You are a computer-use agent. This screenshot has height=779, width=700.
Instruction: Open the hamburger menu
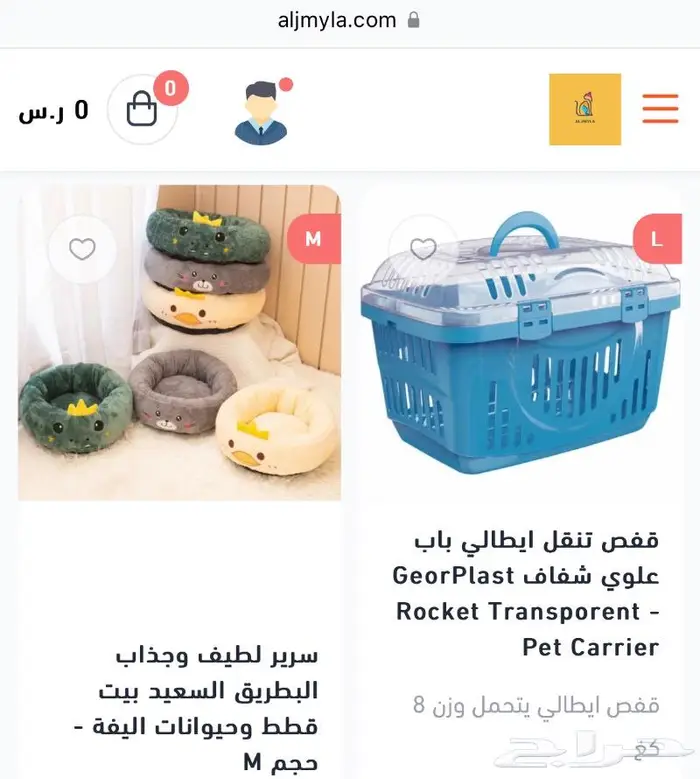pyautogui.click(x=660, y=108)
